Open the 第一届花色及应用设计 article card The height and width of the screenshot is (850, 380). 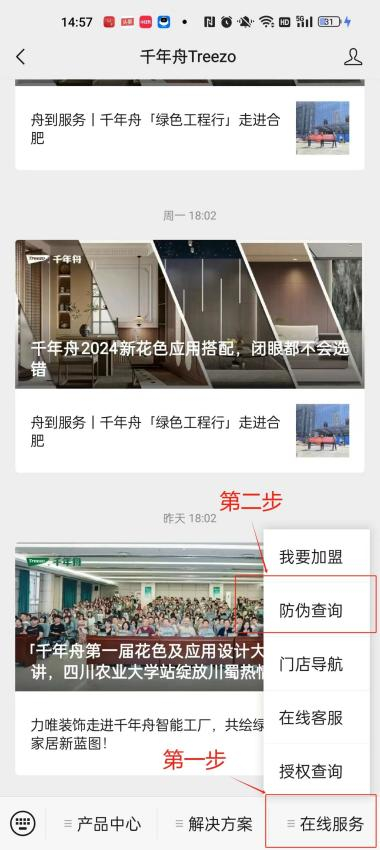click(x=139, y=617)
